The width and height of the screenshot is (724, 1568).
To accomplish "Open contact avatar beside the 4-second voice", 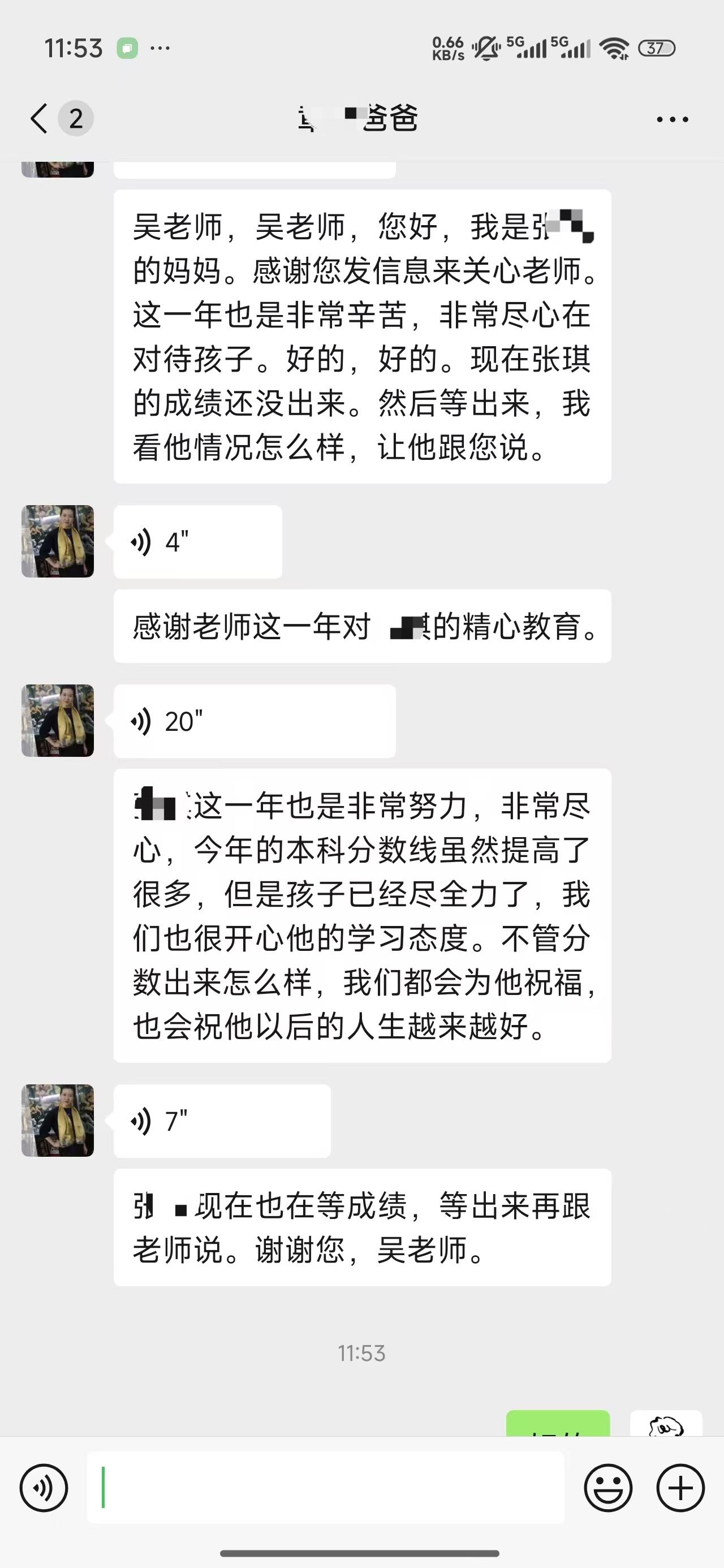I will pos(58,541).
